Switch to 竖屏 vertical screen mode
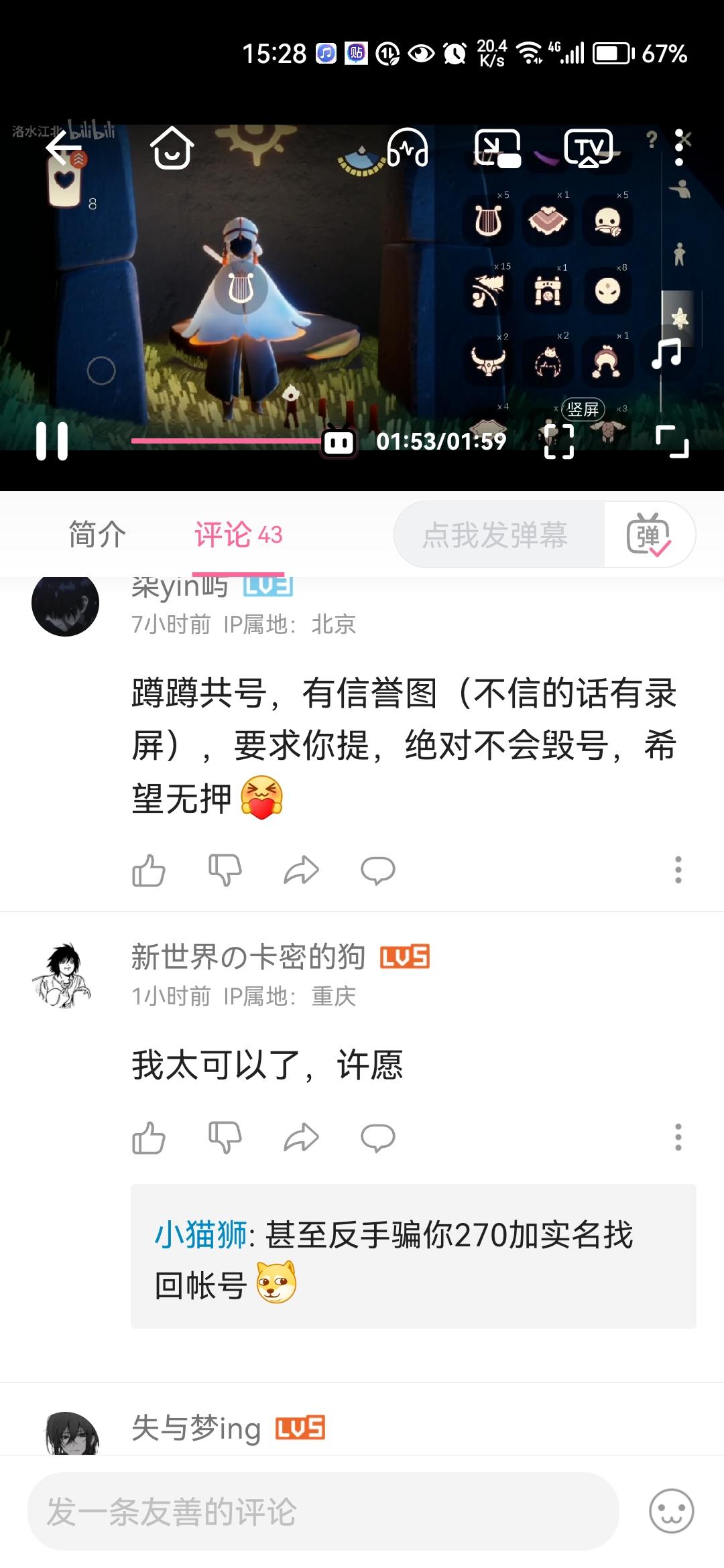Image resolution: width=724 pixels, height=1568 pixels. pyautogui.click(x=559, y=441)
